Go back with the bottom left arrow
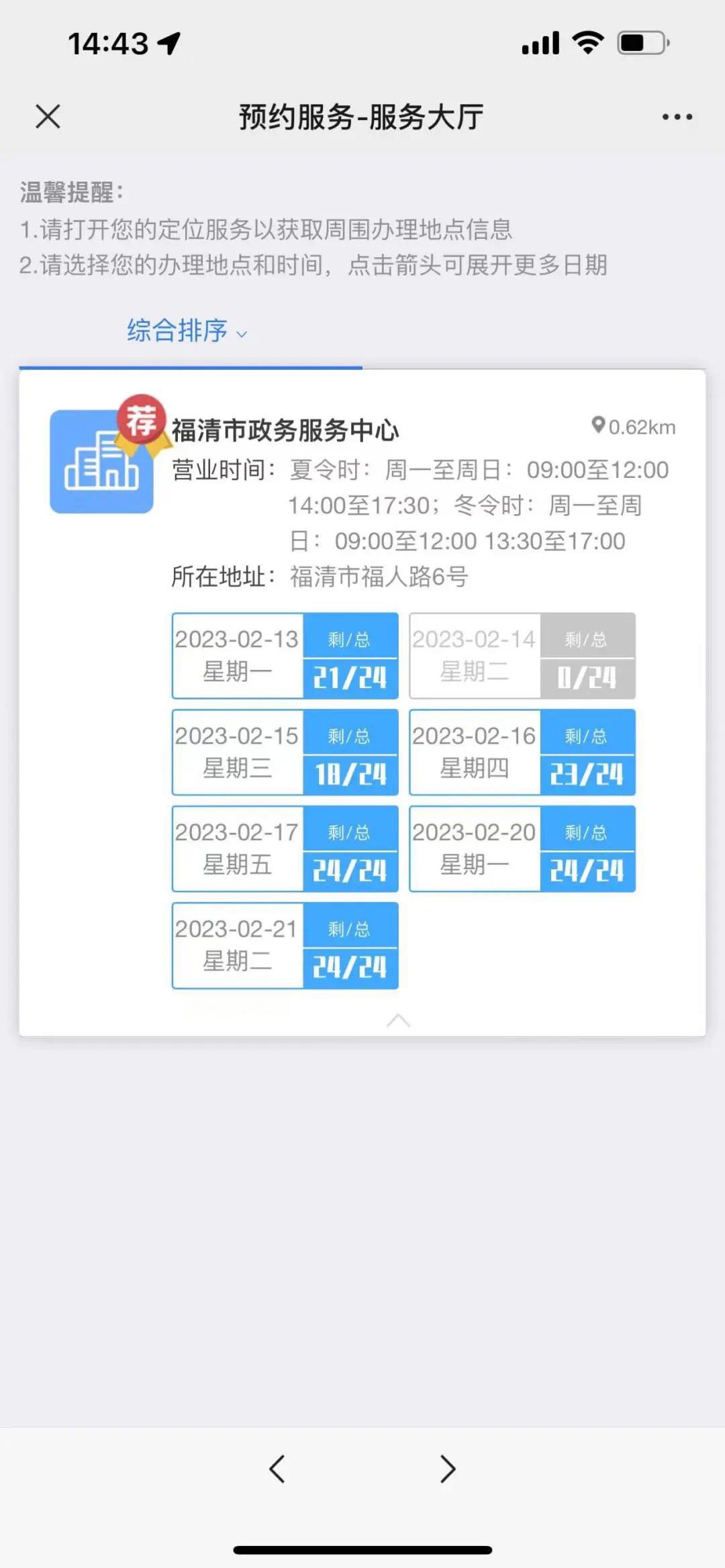Screen dimensions: 725x1568 pos(277,1469)
